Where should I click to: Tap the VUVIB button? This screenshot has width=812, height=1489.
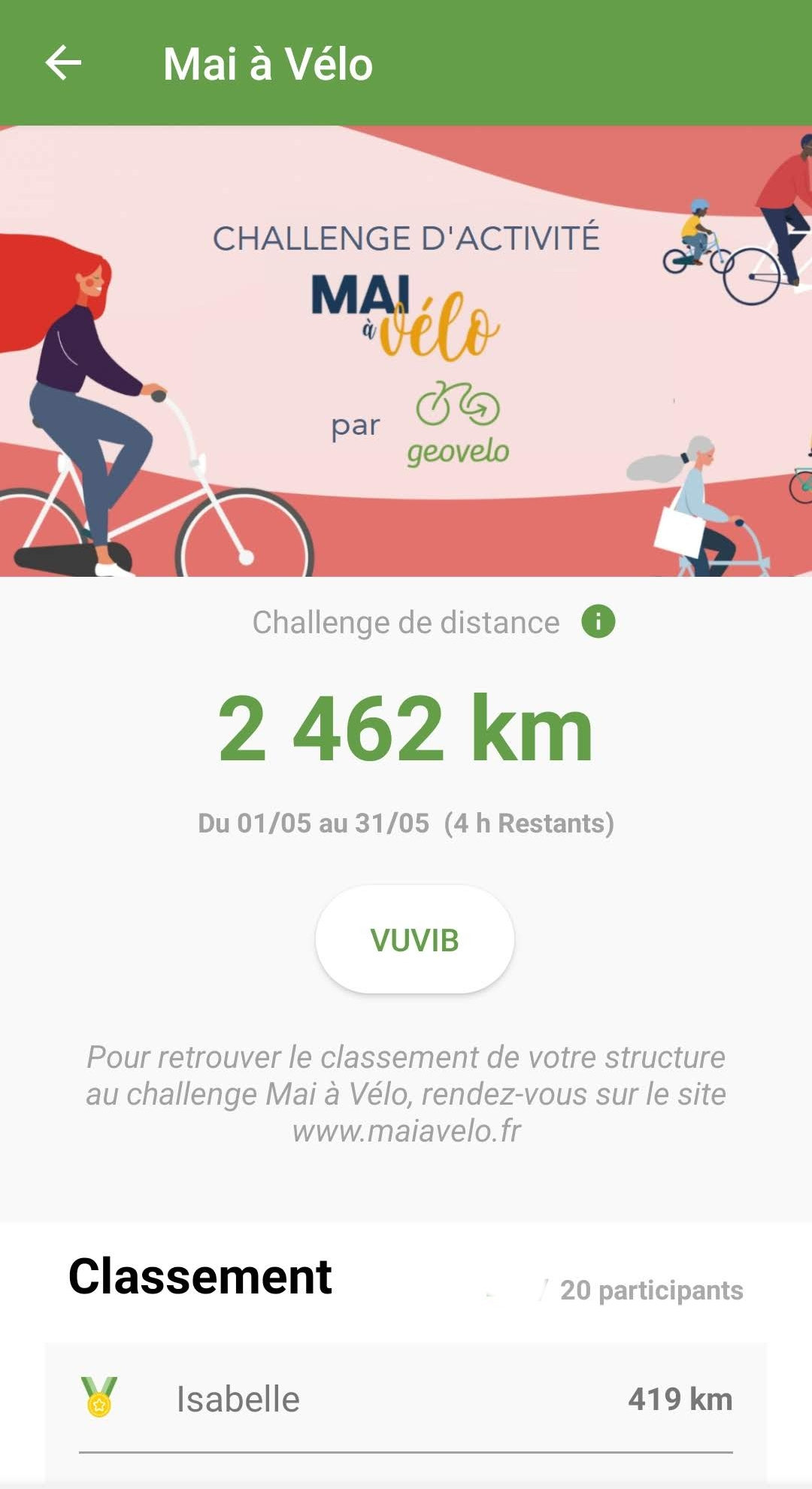414,940
